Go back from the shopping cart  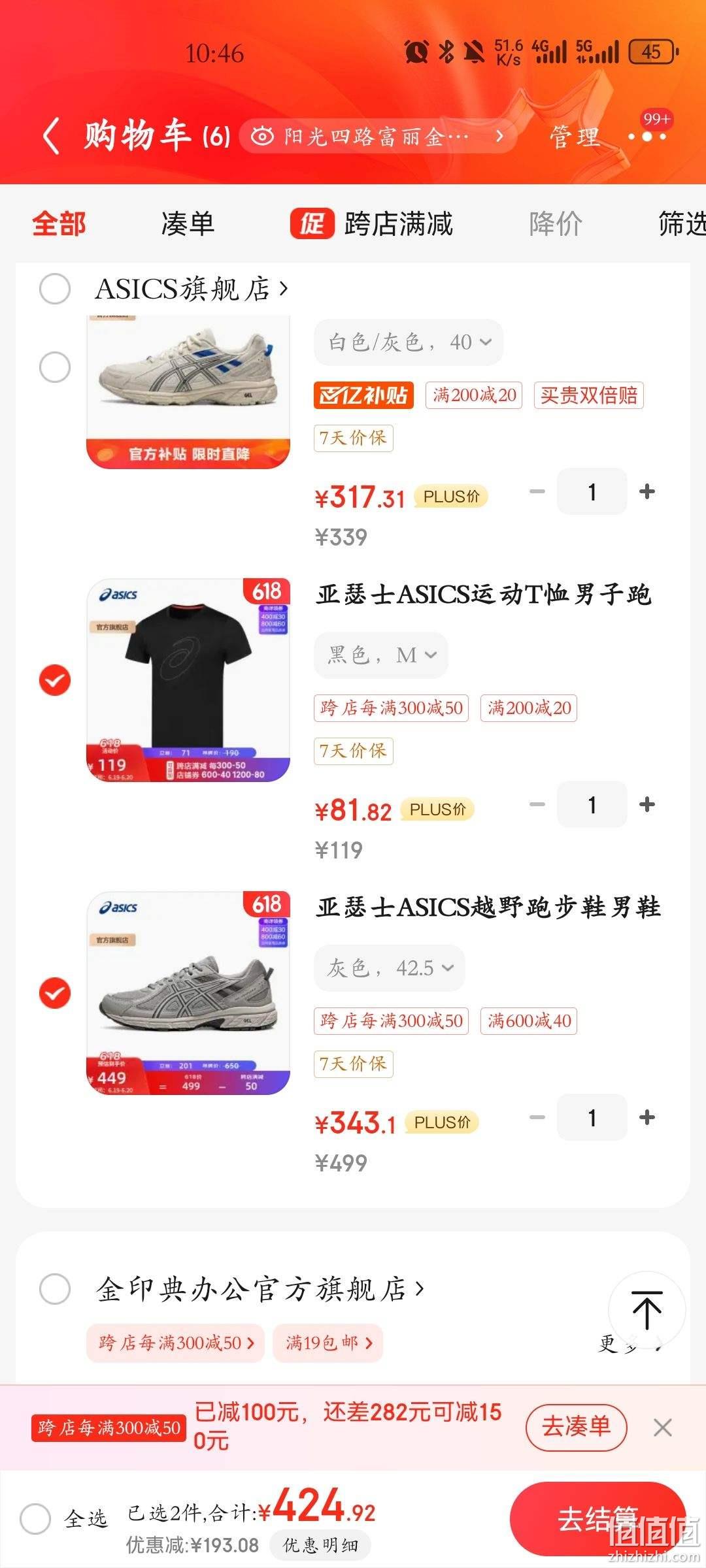pos(52,137)
